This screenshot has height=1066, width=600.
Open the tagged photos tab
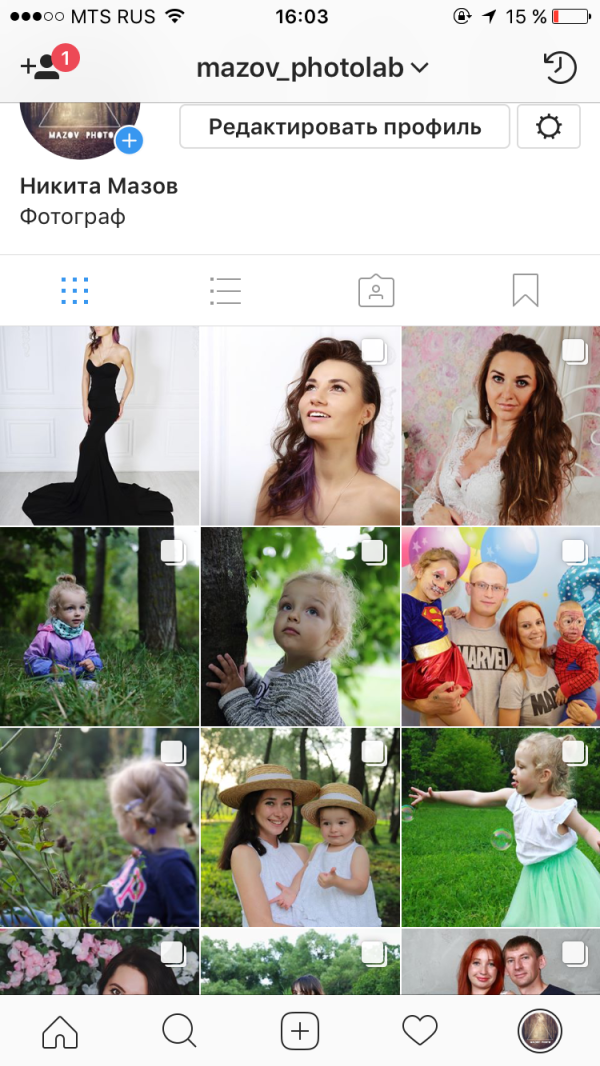pyautogui.click(x=376, y=290)
